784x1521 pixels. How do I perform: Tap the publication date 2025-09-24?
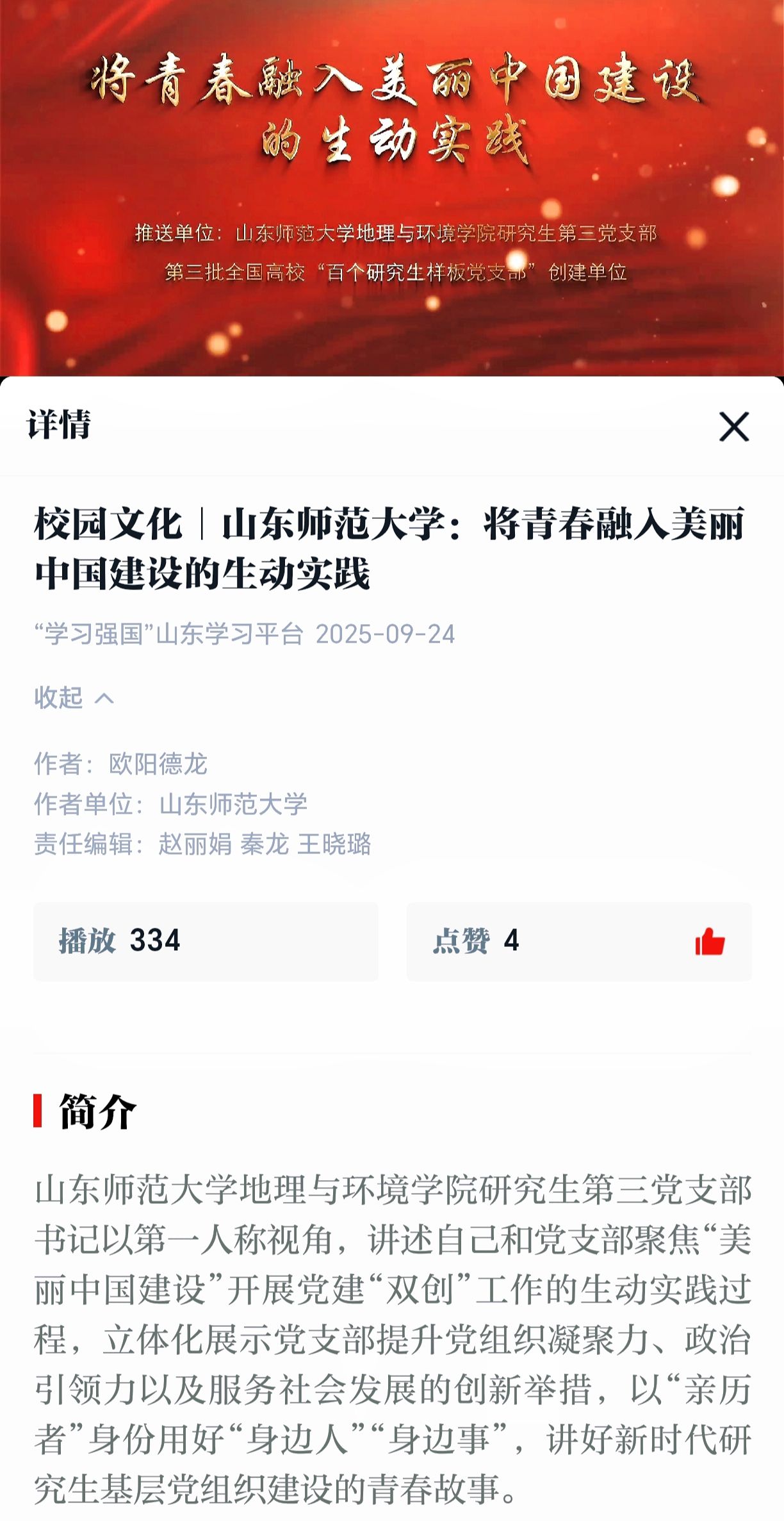pos(388,633)
